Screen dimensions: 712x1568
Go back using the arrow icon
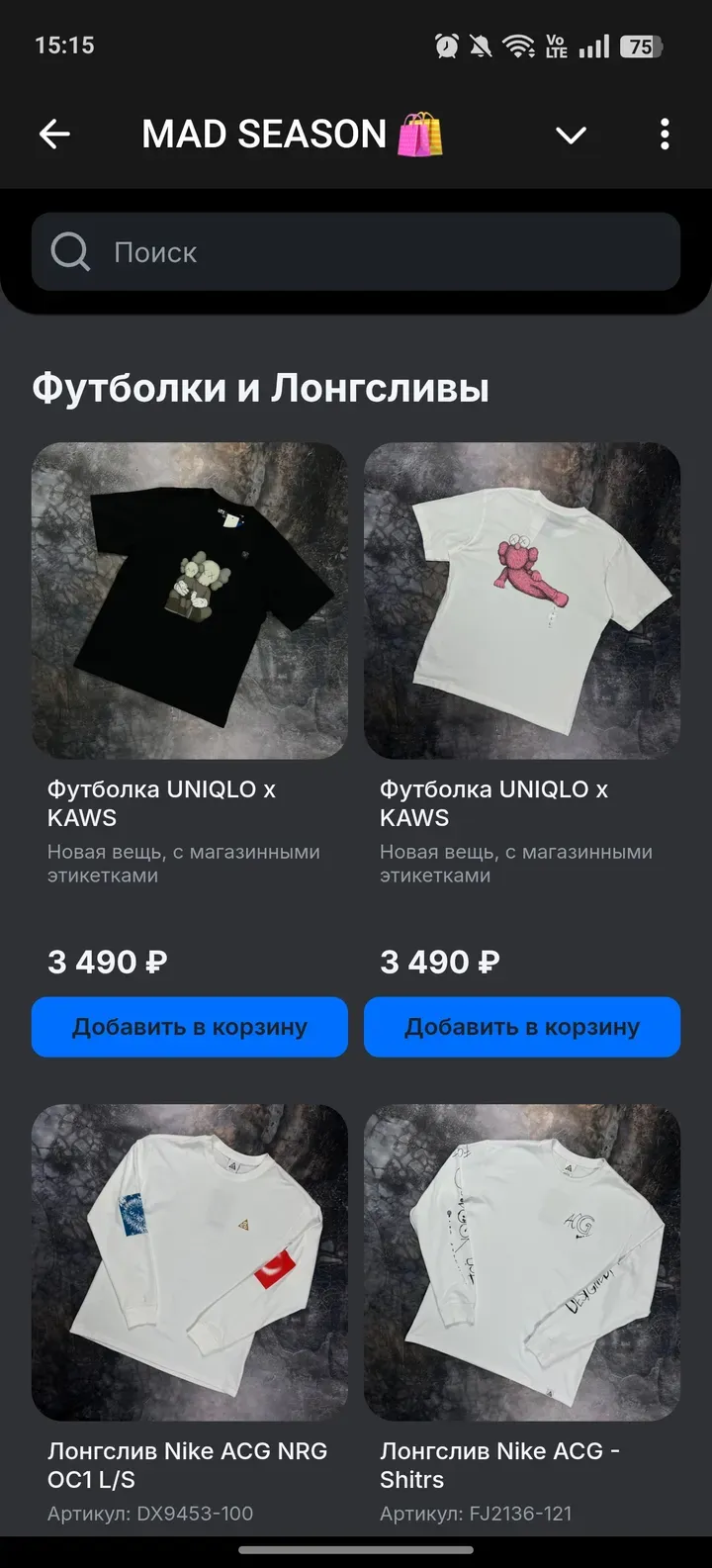click(x=55, y=135)
